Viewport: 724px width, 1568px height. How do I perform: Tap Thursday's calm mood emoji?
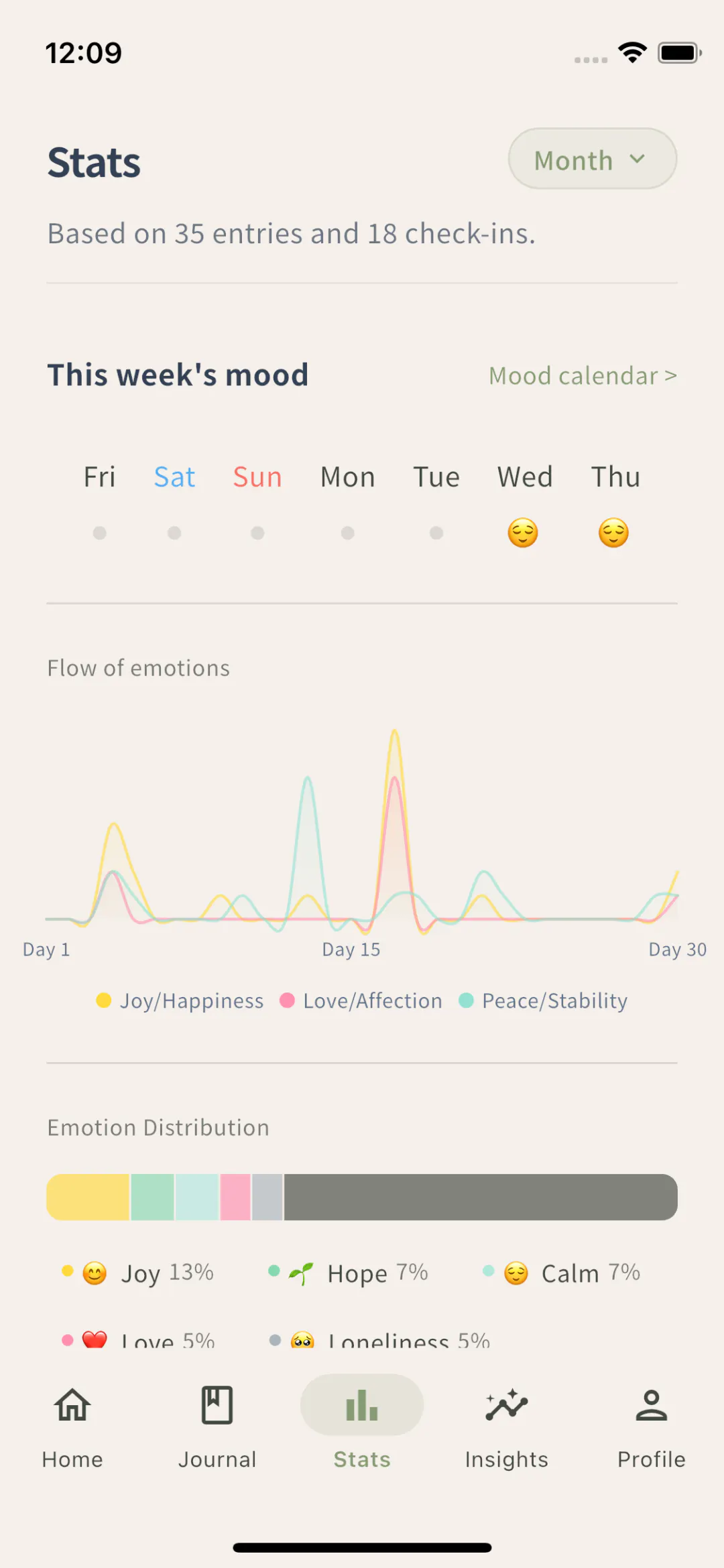pos(613,533)
